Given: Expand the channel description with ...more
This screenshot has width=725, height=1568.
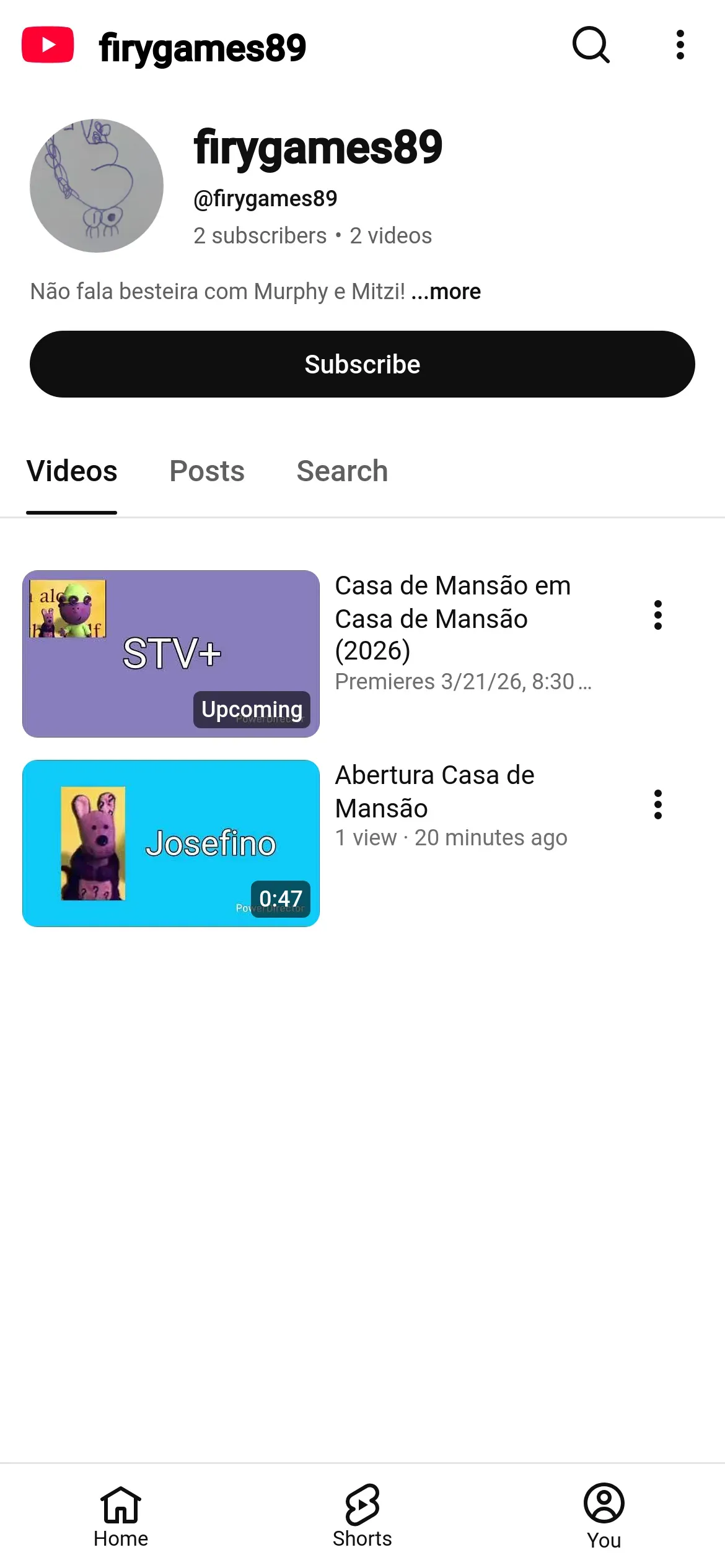Looking at the screenshot, I should 446,291.
